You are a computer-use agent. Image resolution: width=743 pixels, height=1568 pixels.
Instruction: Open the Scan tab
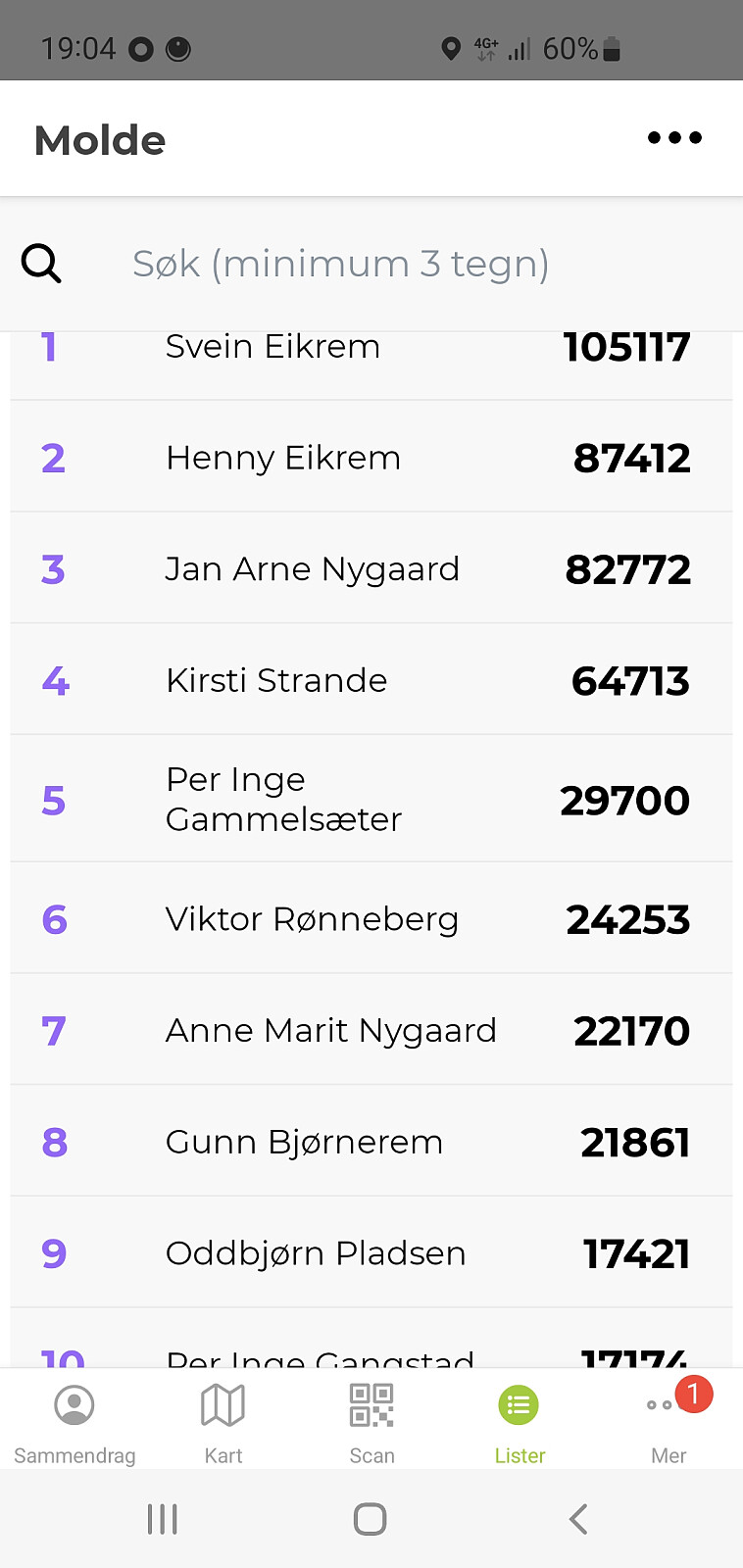coord(371,1421)
